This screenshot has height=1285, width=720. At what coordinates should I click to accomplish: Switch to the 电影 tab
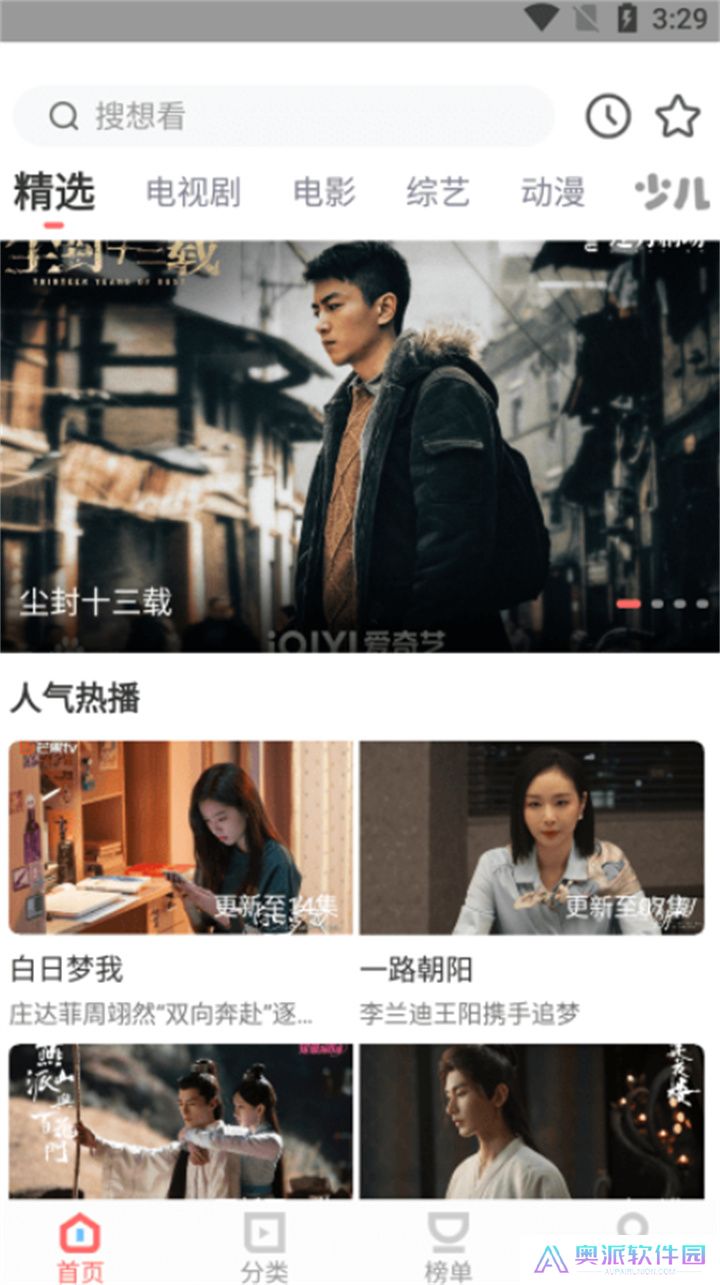[x=325, y=191]
